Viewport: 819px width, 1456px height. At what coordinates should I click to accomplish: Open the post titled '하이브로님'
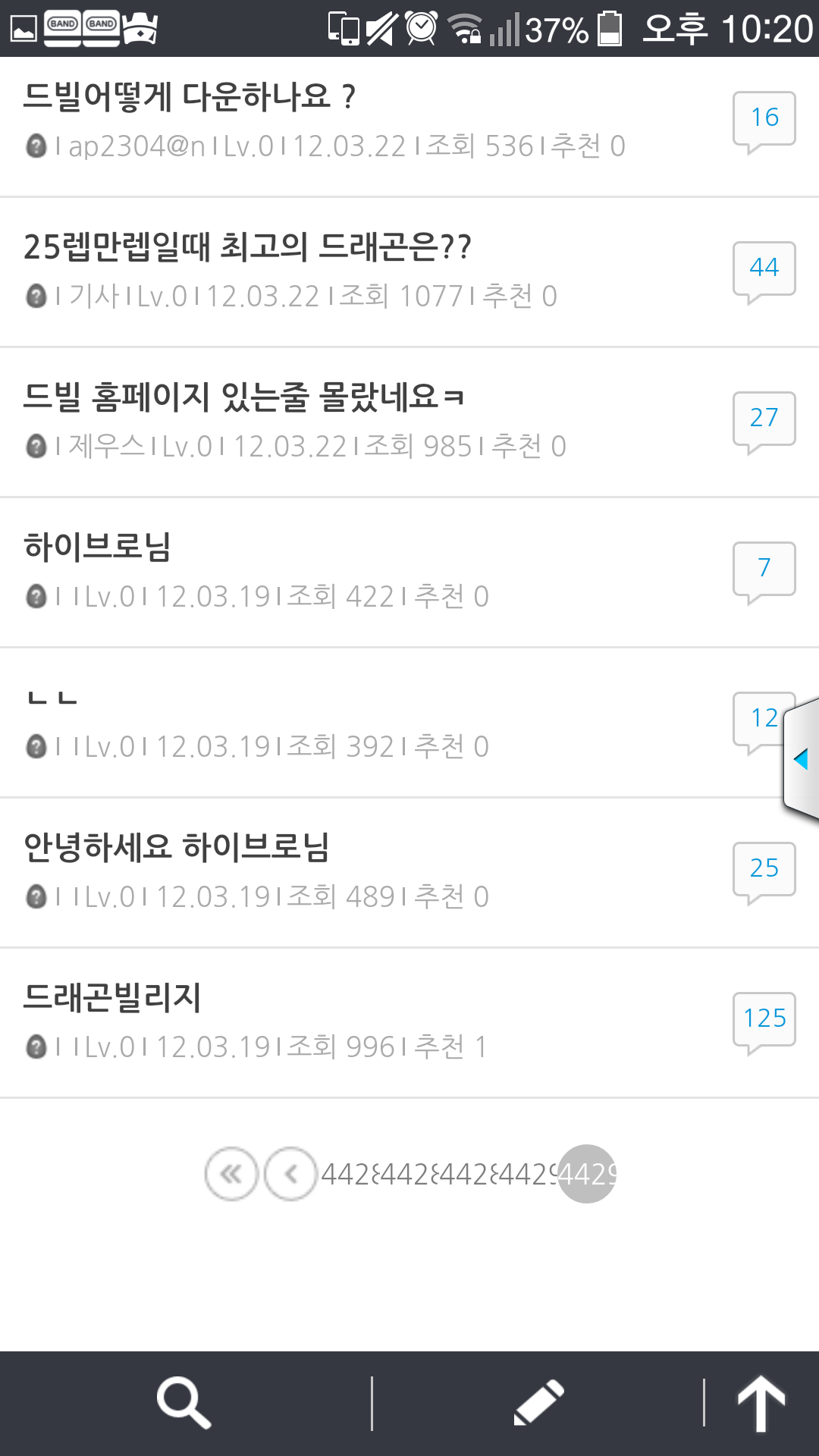[x=97, y=548]
